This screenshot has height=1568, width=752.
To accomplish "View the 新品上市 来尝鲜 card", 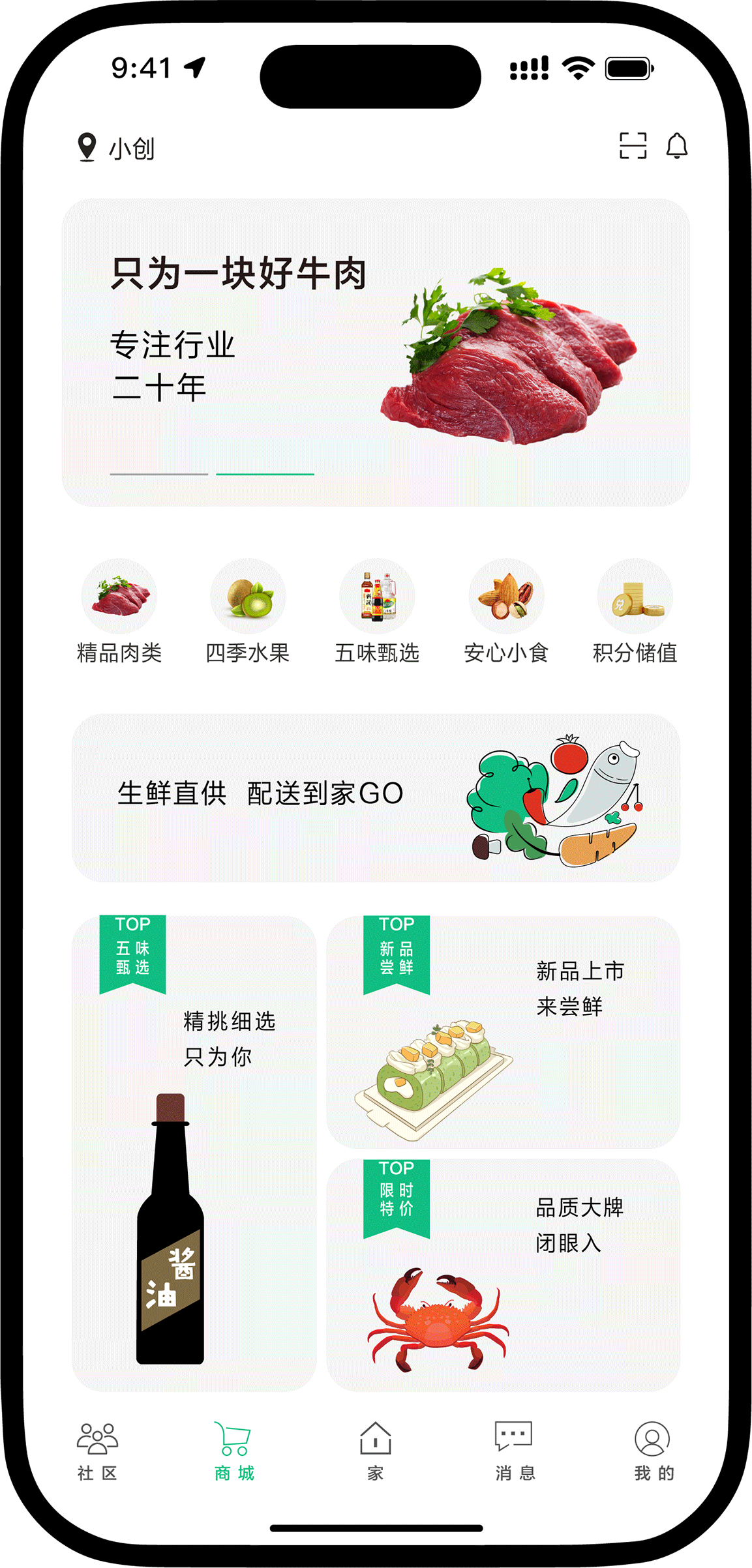I will point(503,1032).
